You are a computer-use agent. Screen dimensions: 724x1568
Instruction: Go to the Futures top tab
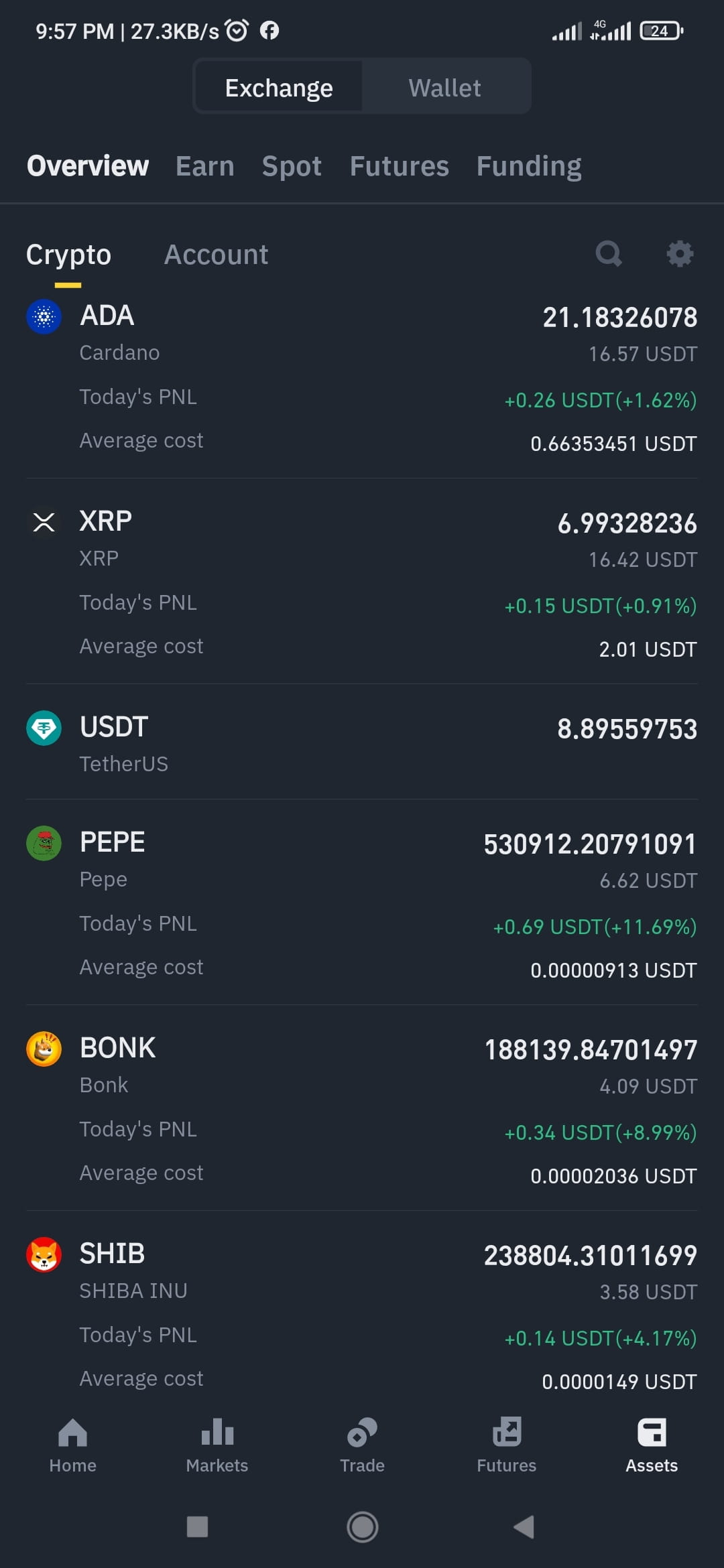click(400, 166)
